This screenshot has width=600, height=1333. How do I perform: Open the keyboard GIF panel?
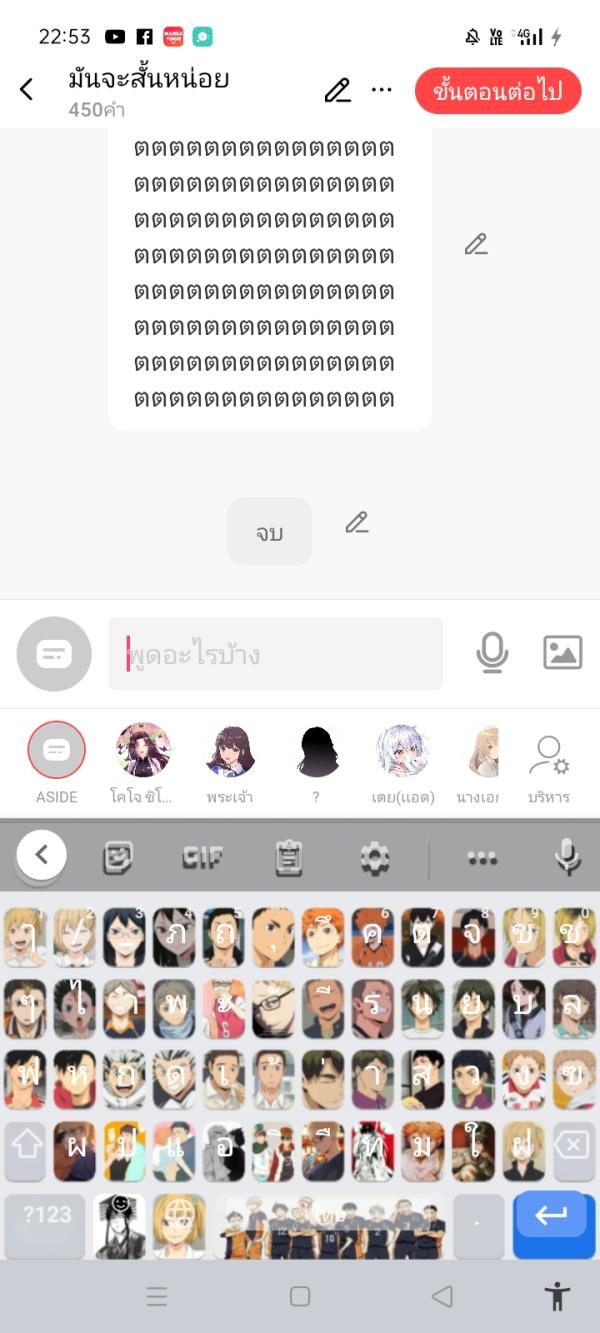pos(202,857)
